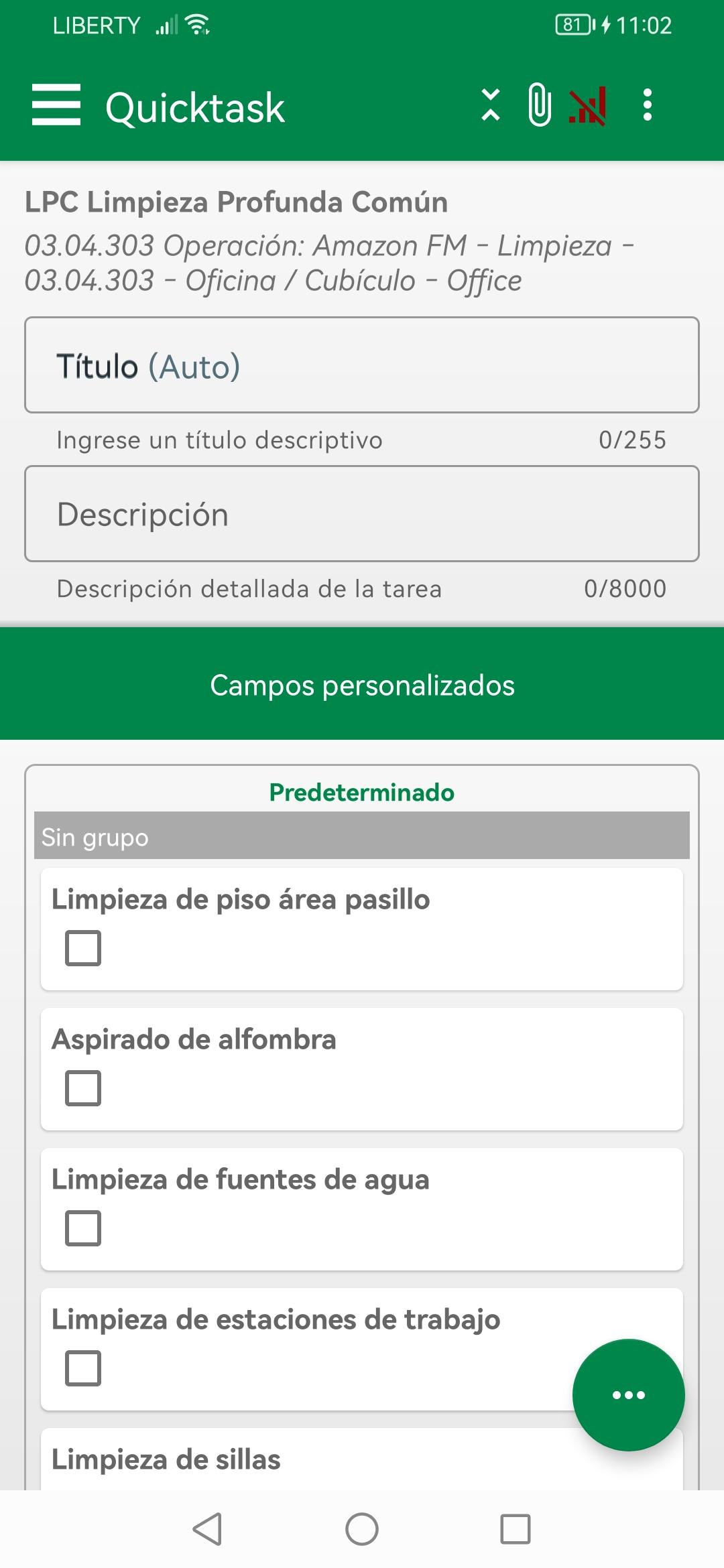Open the three-dot overflow menu
The width and height of the screenshot is (724, 1568).
click(647, 105)
